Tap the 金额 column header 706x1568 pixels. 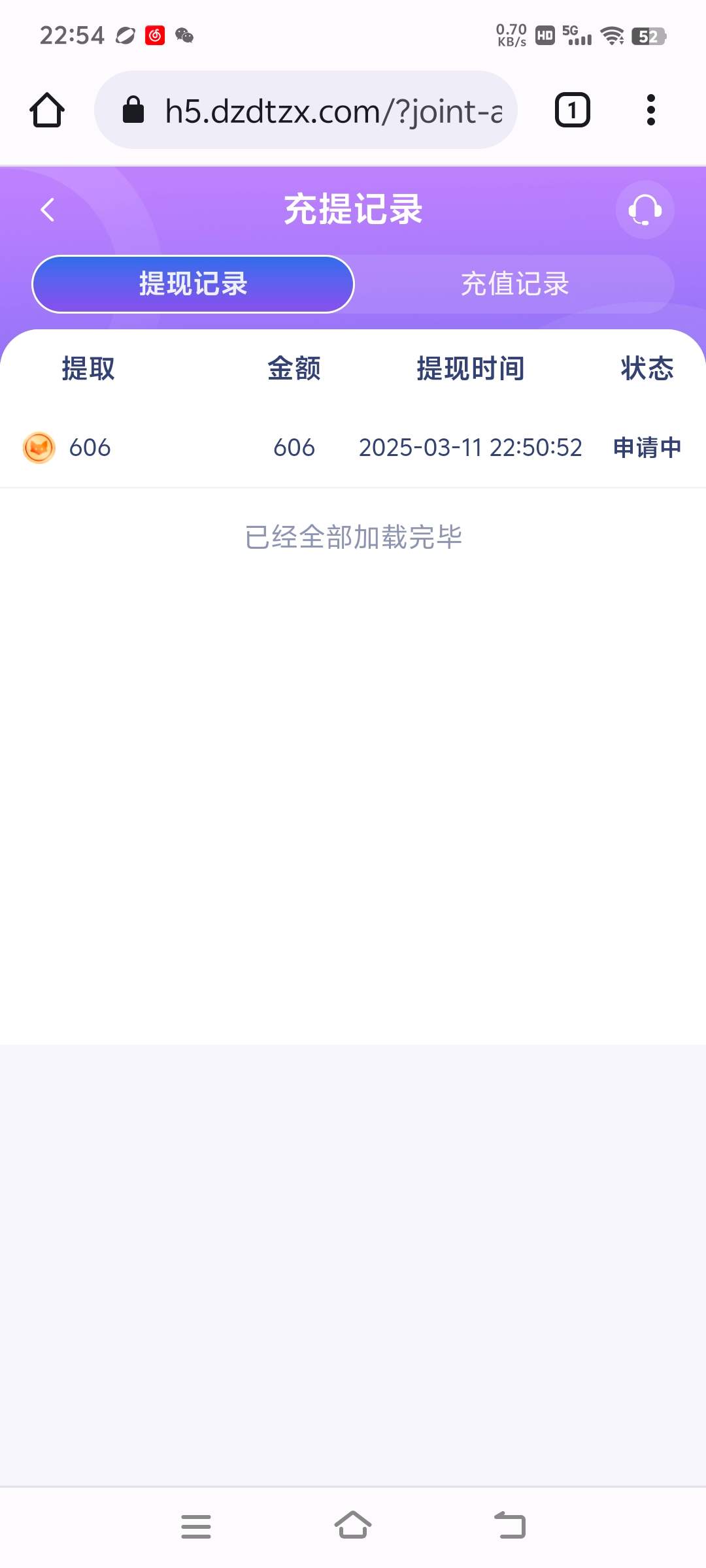click(294, 368)
